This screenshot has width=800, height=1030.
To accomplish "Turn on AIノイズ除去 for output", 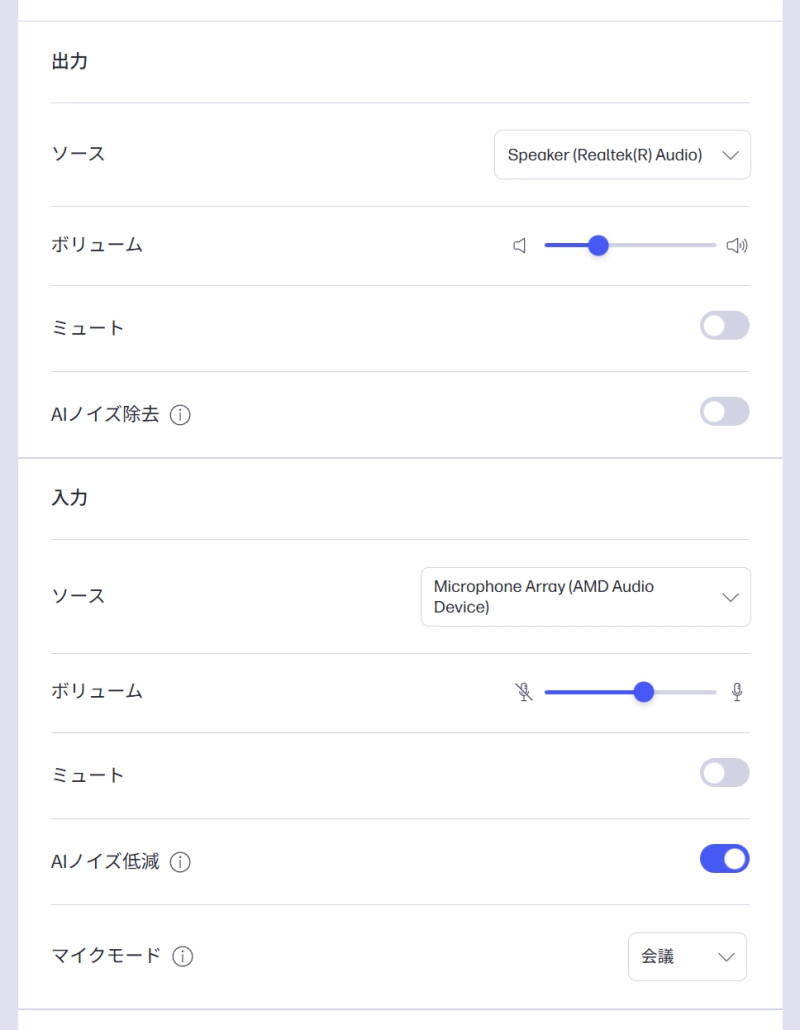I will point(724,411).
